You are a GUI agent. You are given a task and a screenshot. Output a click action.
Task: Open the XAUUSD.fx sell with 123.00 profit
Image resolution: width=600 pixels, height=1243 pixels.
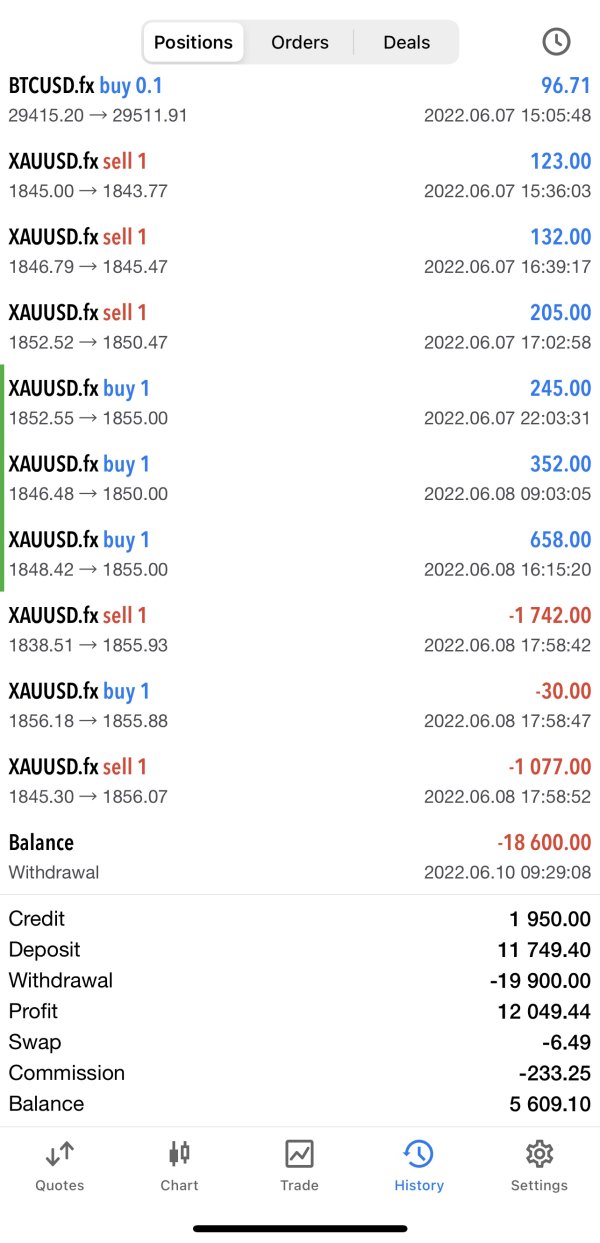pyautogui.click(x=300, y=175)
